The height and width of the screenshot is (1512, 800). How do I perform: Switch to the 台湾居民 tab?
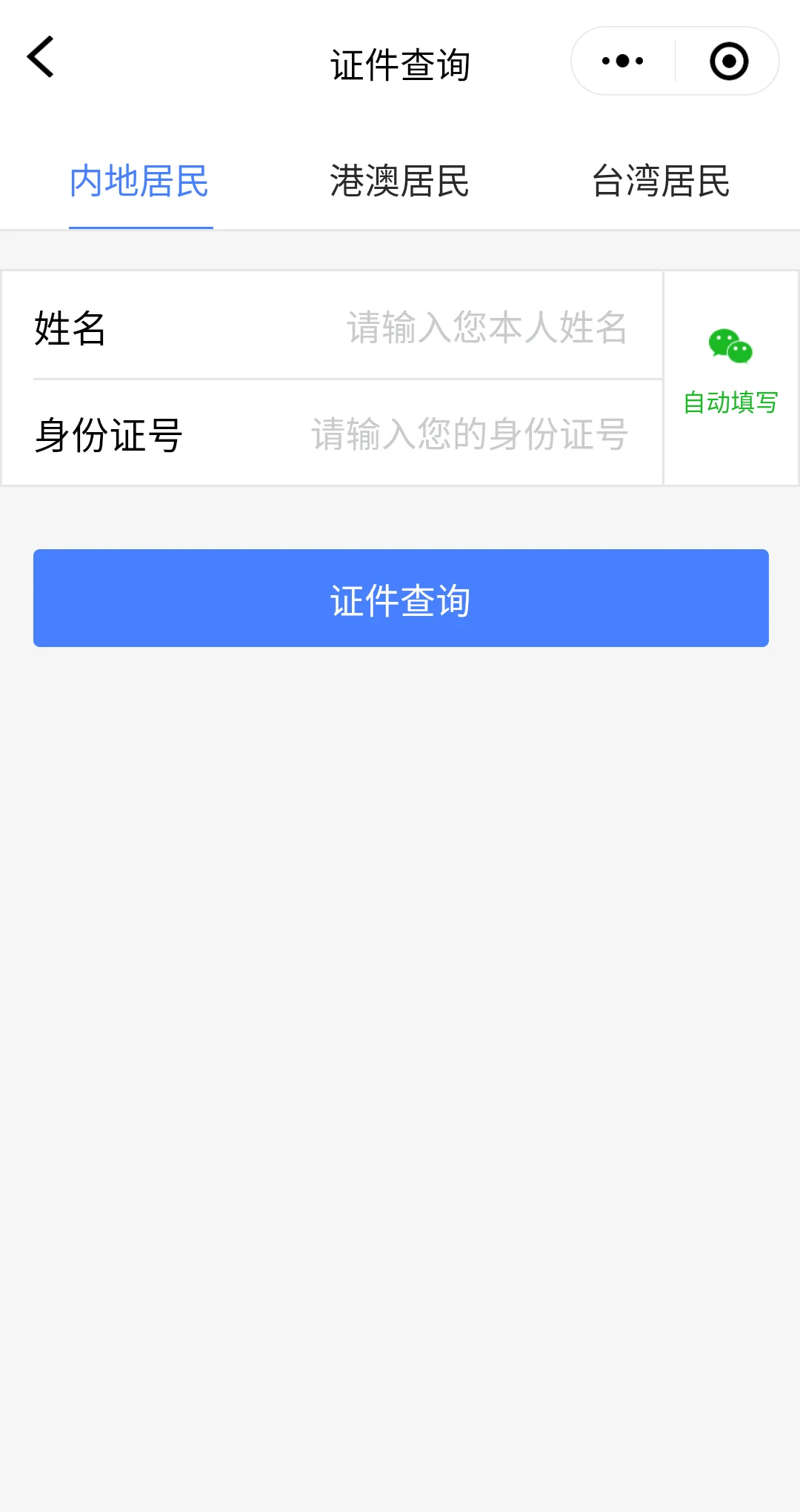tap(661, 182)
